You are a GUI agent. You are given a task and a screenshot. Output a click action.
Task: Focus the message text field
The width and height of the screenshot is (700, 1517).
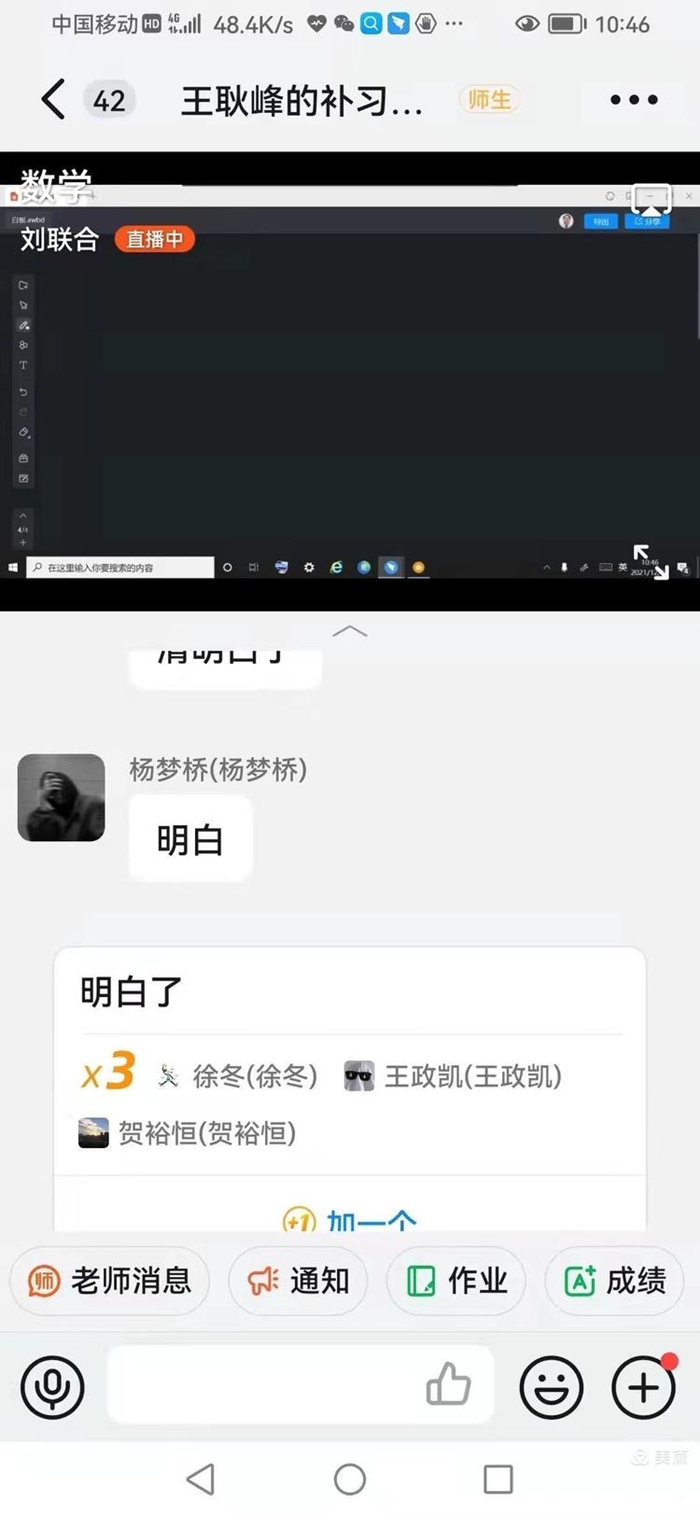(265, 1385)
